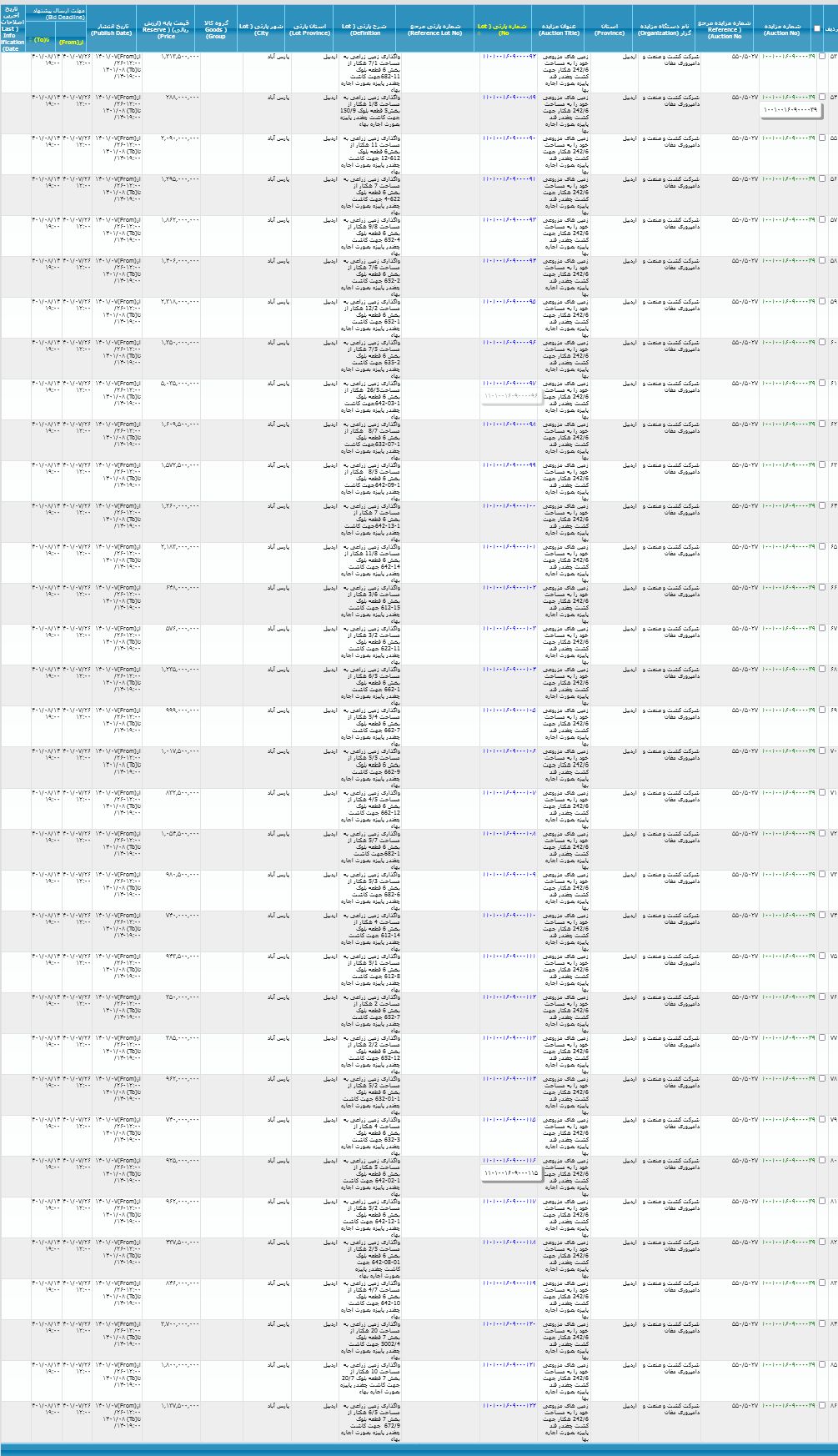This screenshot has width=838, height=1456.
Task: Open row 55's blue lot number link
Action: coord(509,138)
